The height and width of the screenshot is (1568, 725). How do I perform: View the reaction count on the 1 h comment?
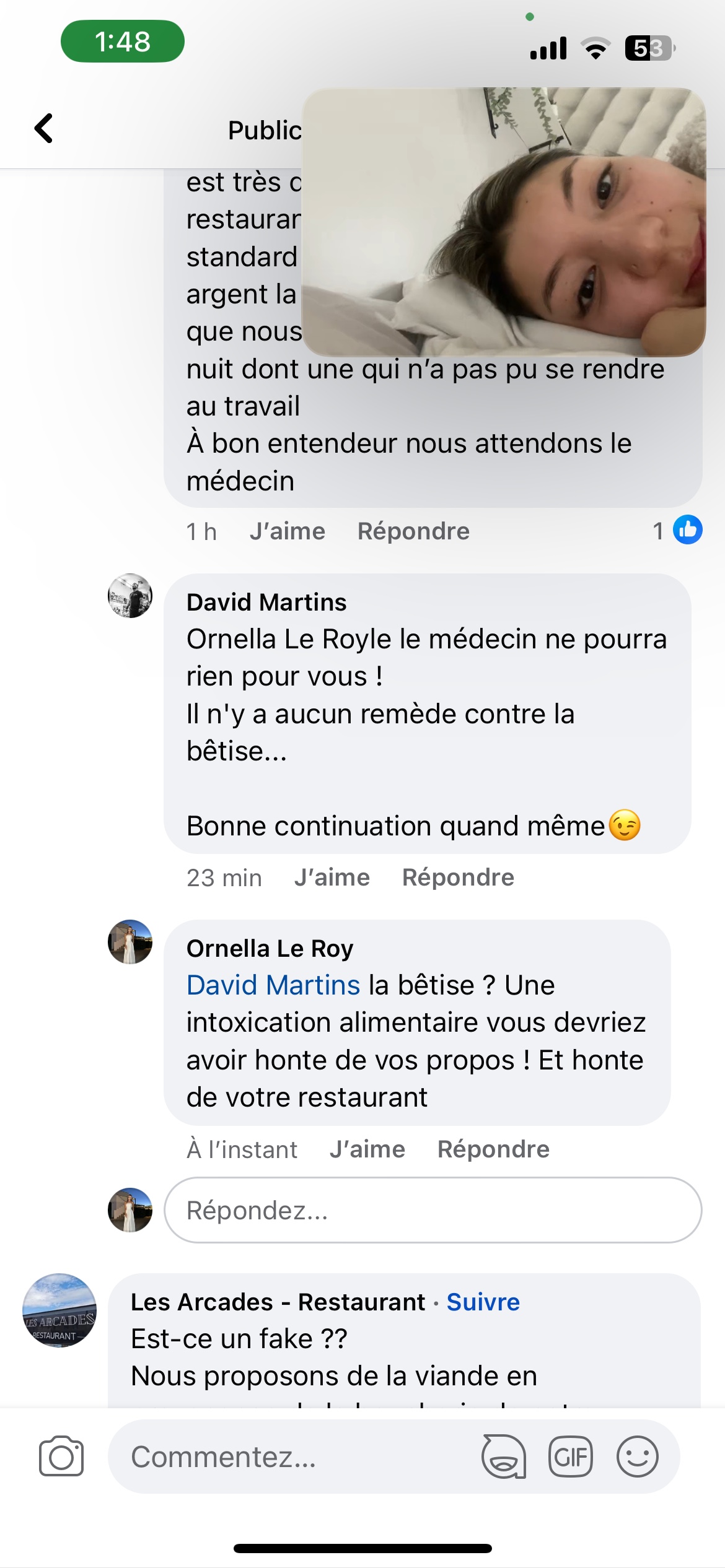[x=677, y=530]
